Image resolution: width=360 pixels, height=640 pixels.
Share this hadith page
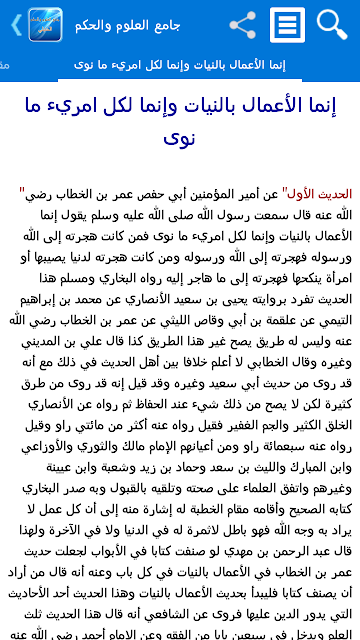point(242,25)
